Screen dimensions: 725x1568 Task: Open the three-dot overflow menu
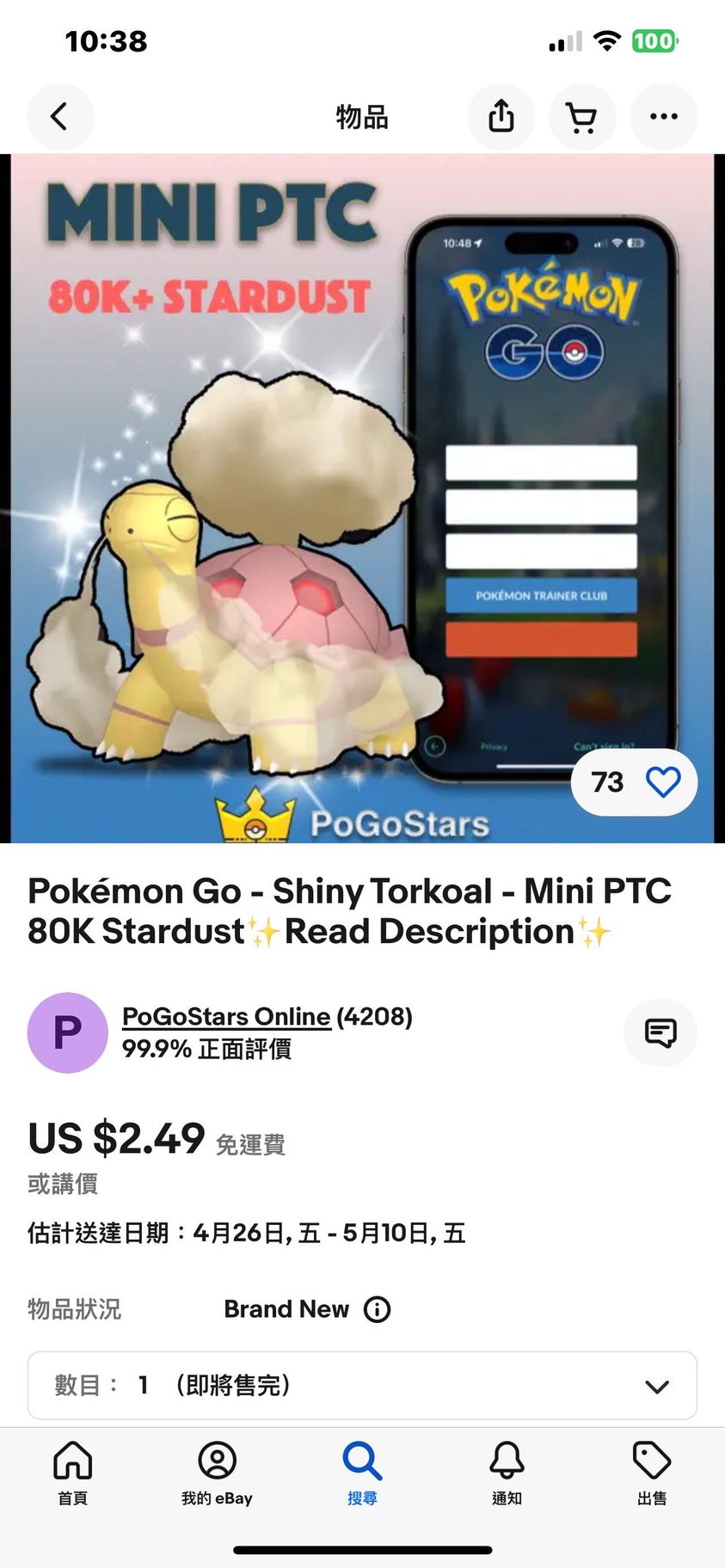[663, 116]
